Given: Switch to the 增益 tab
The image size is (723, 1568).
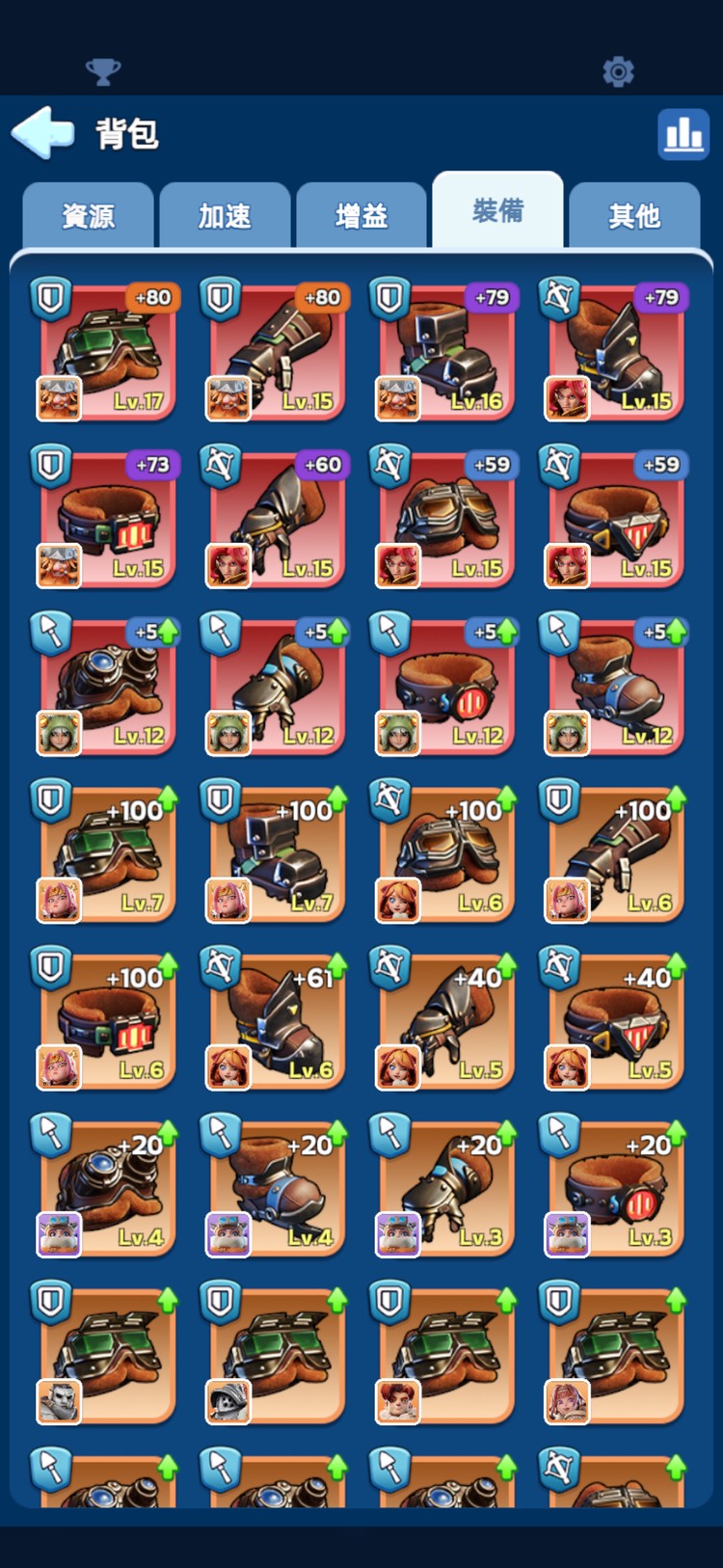Looking at the screenshot, I should click(361, 215).
